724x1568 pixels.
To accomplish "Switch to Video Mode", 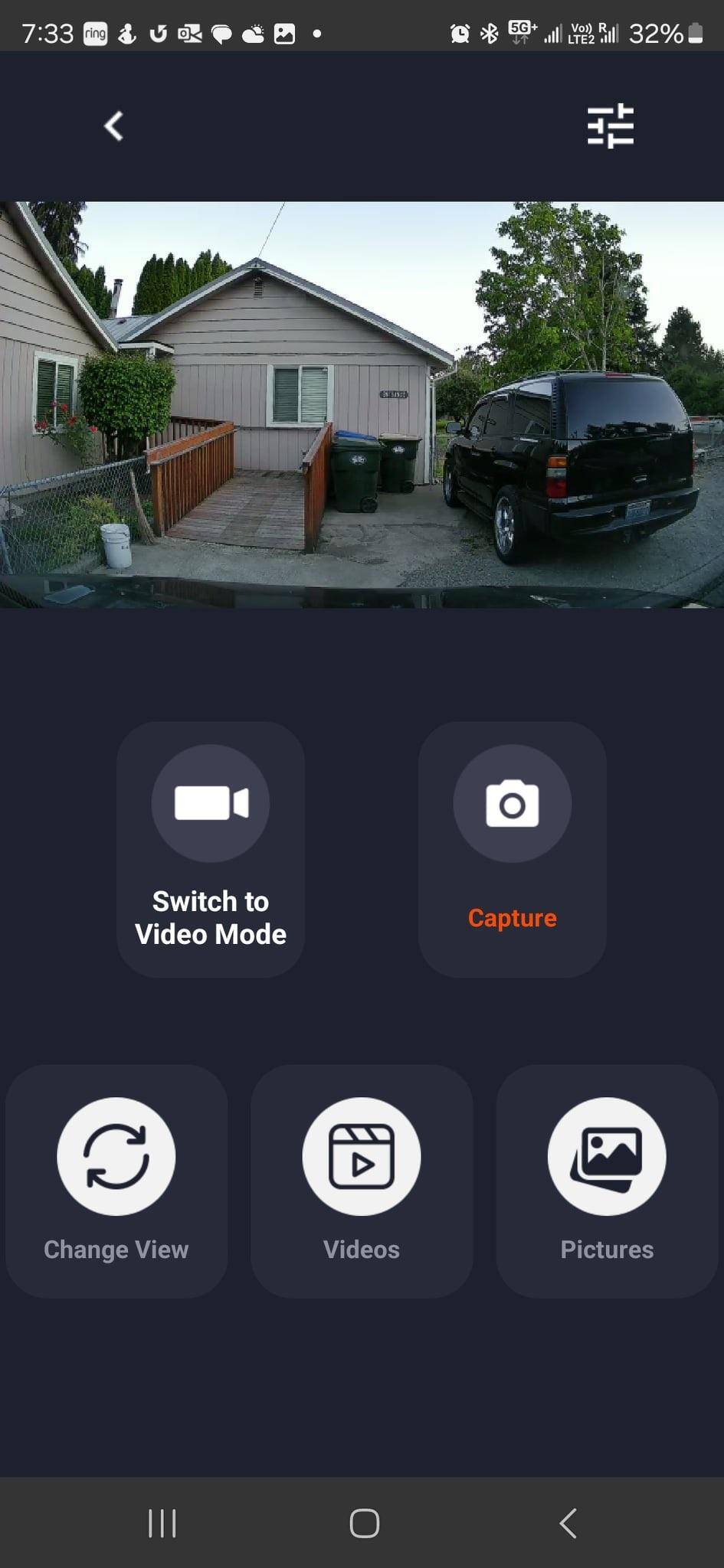I will [x=210, y=848].
